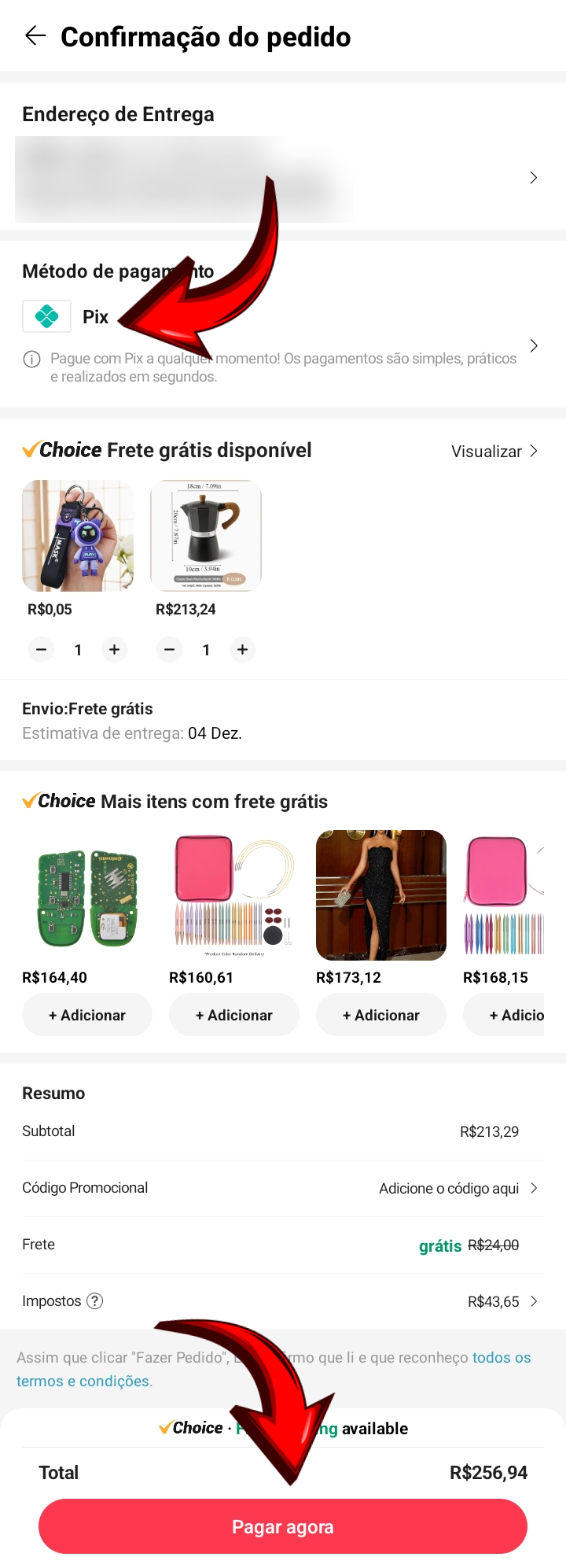This screenshot has width=566, height=1568.
Task: Open Visualizar for Choice items
Action: [x=494, y=451]
